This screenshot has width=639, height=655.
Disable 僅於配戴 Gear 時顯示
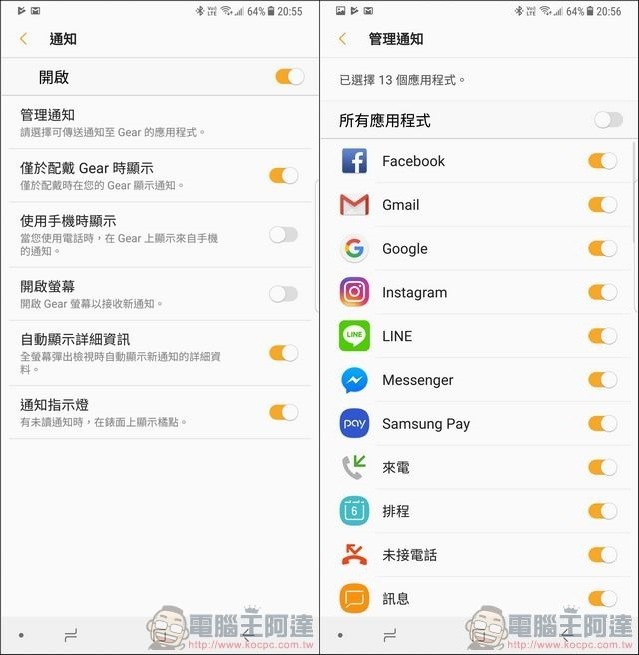[x=283, y=175]
